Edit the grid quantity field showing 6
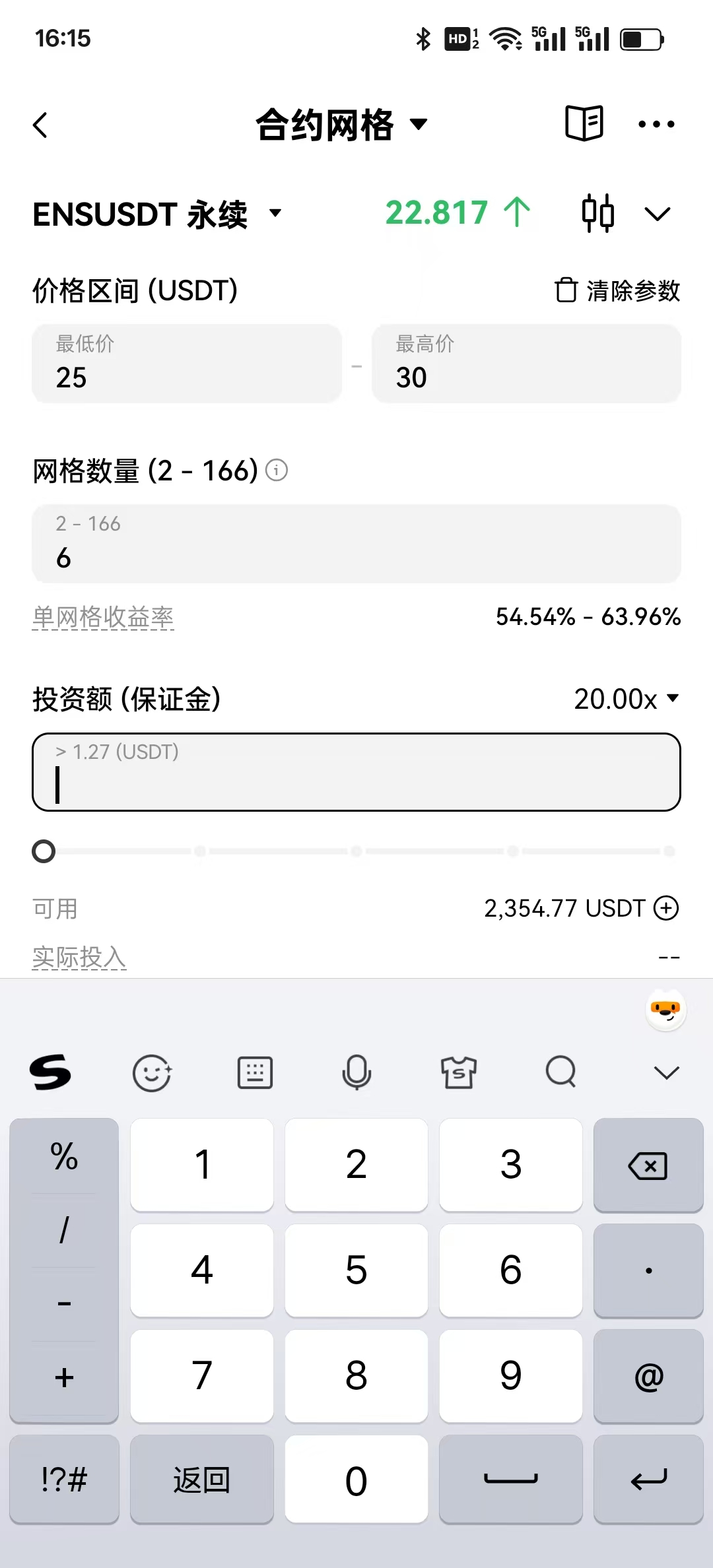Image resolution: width=713 pixels, height=1568 pixels. (x=356, y=544)
